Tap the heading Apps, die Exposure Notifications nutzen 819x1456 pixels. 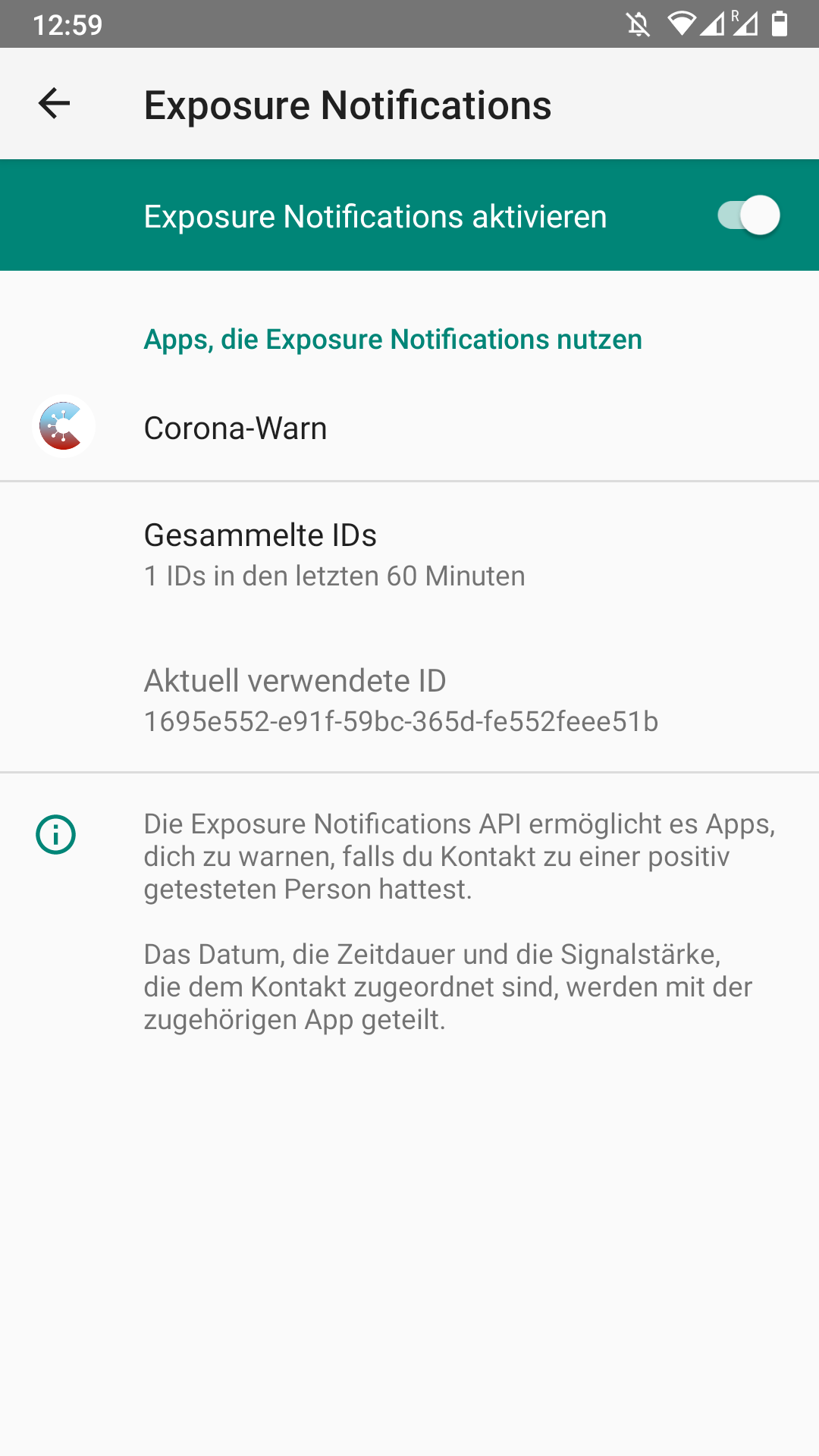pyautogui.click(x=393, y=339)
